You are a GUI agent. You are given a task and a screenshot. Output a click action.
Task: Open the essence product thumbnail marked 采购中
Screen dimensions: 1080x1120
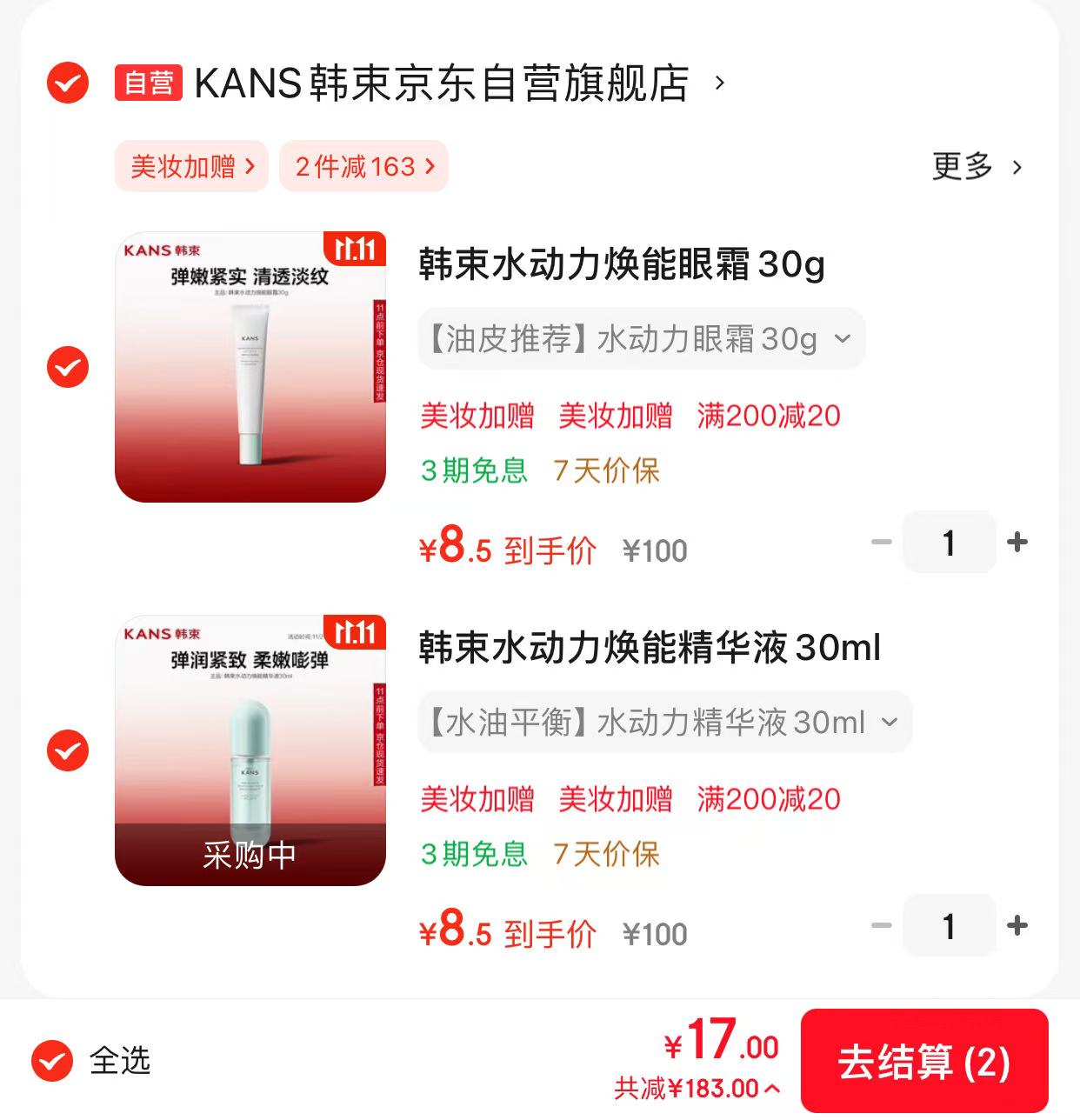(251, 750)
